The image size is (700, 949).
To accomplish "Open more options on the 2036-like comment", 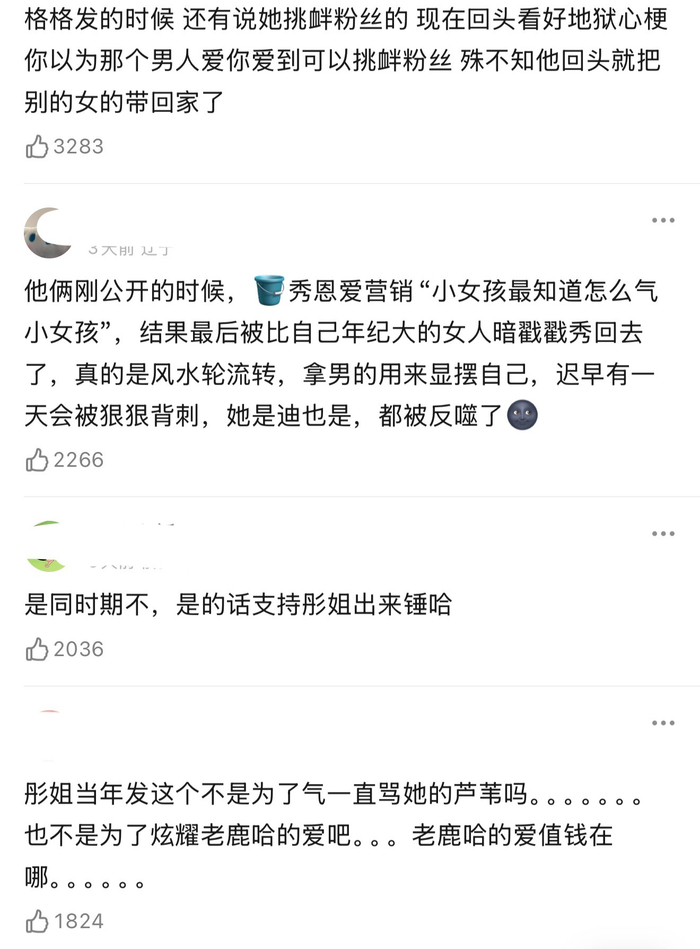I will point(663,534).
